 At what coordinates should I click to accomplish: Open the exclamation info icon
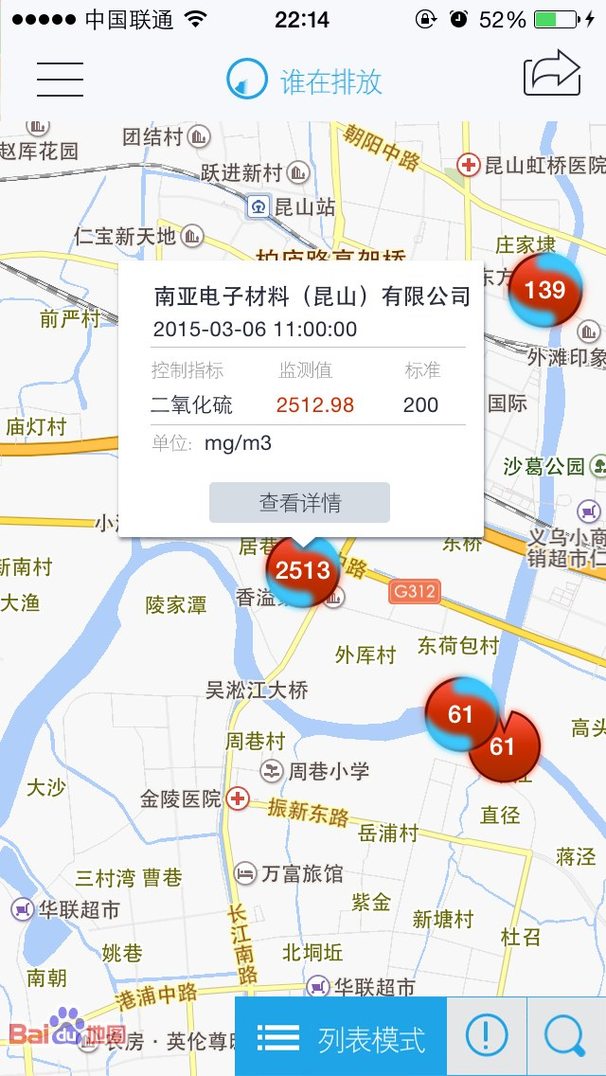[x=487, y=1037]
